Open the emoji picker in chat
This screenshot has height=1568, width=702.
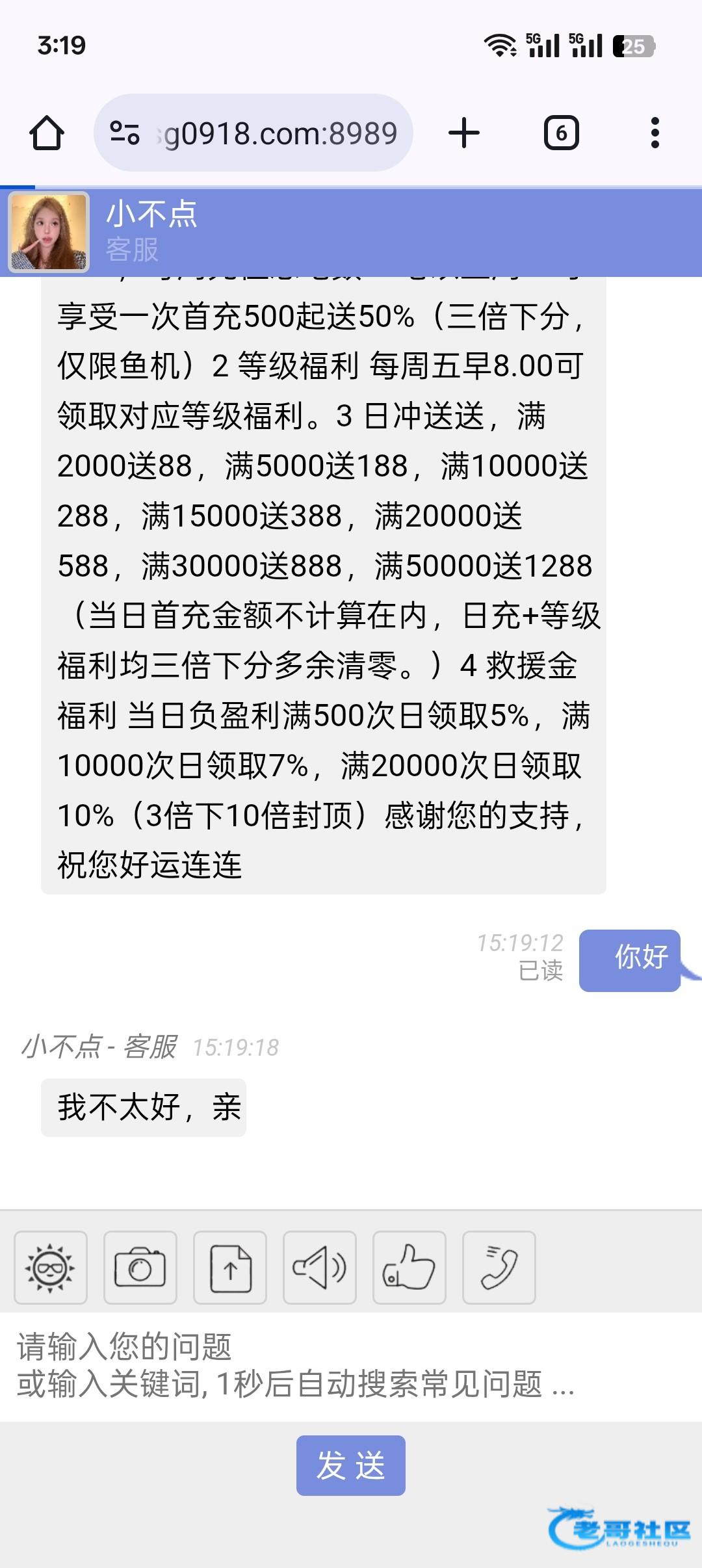pos(51,1268)
